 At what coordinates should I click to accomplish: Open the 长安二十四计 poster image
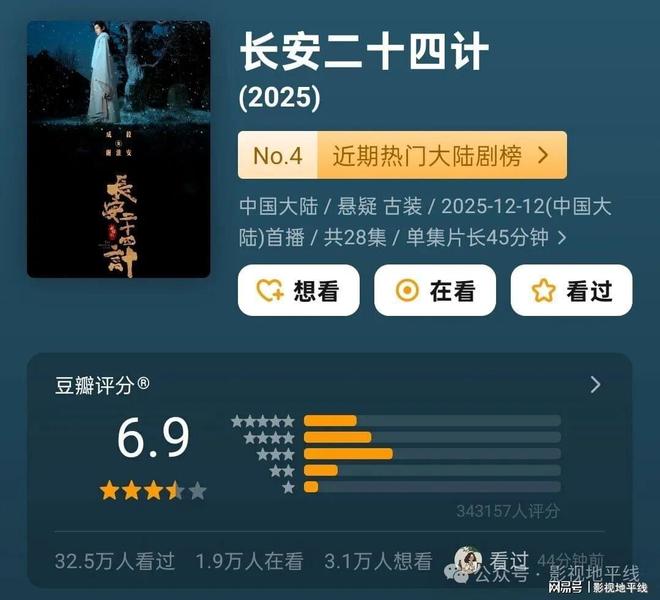118,149
